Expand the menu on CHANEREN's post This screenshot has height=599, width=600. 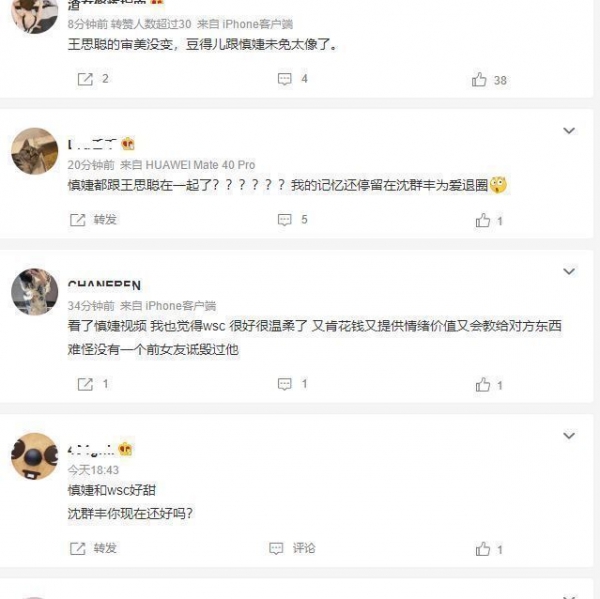pos(569,272)
